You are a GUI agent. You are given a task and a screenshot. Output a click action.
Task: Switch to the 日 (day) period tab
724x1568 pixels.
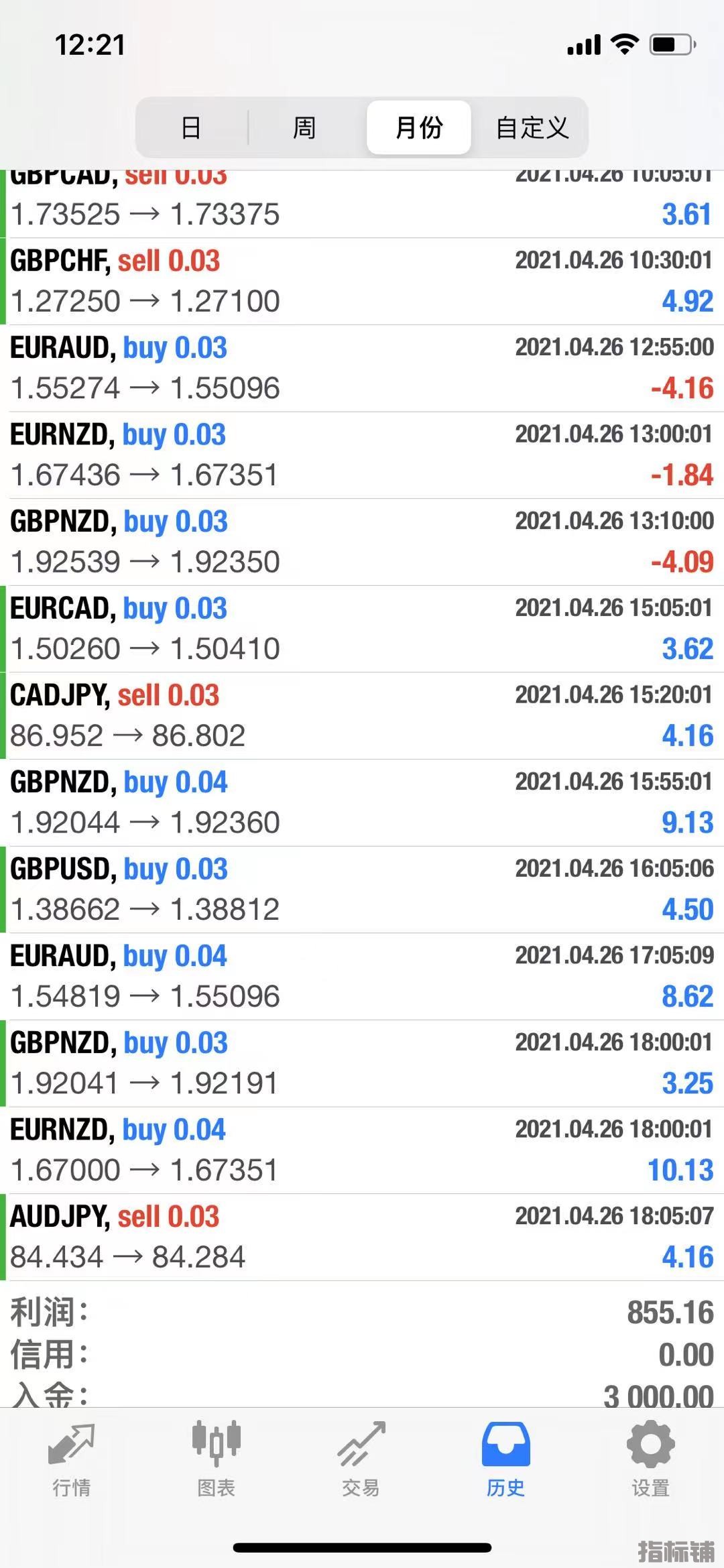click(x=192, y=127)
